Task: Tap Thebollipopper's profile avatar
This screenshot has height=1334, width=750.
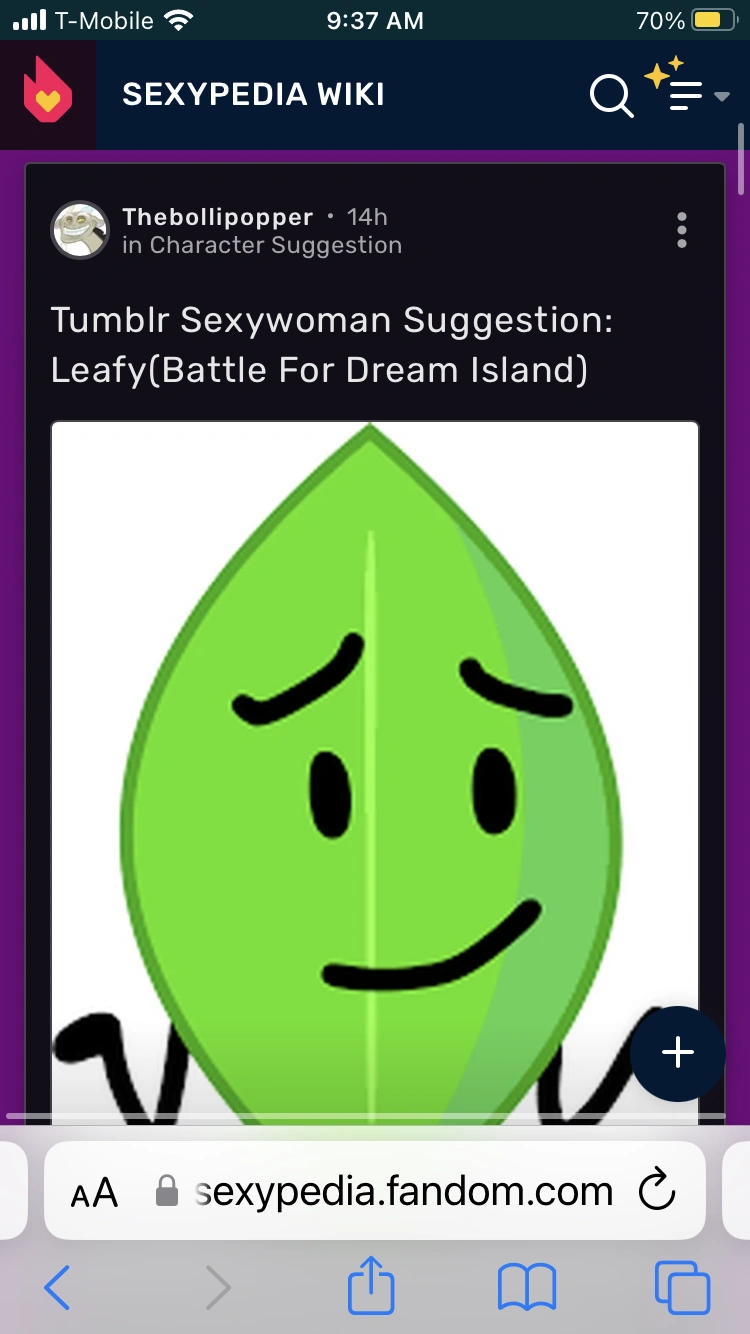Action: point(79,230)
